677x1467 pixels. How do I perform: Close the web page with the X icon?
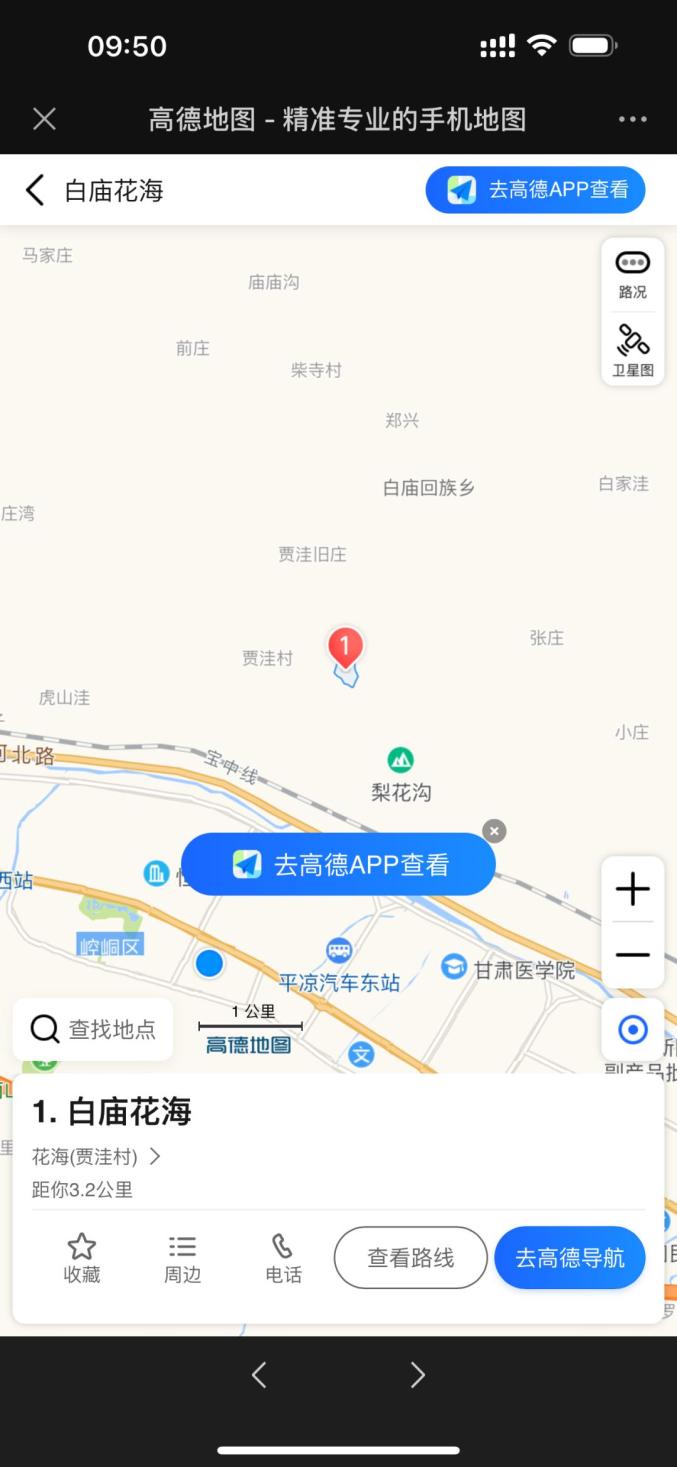(44, 119)
